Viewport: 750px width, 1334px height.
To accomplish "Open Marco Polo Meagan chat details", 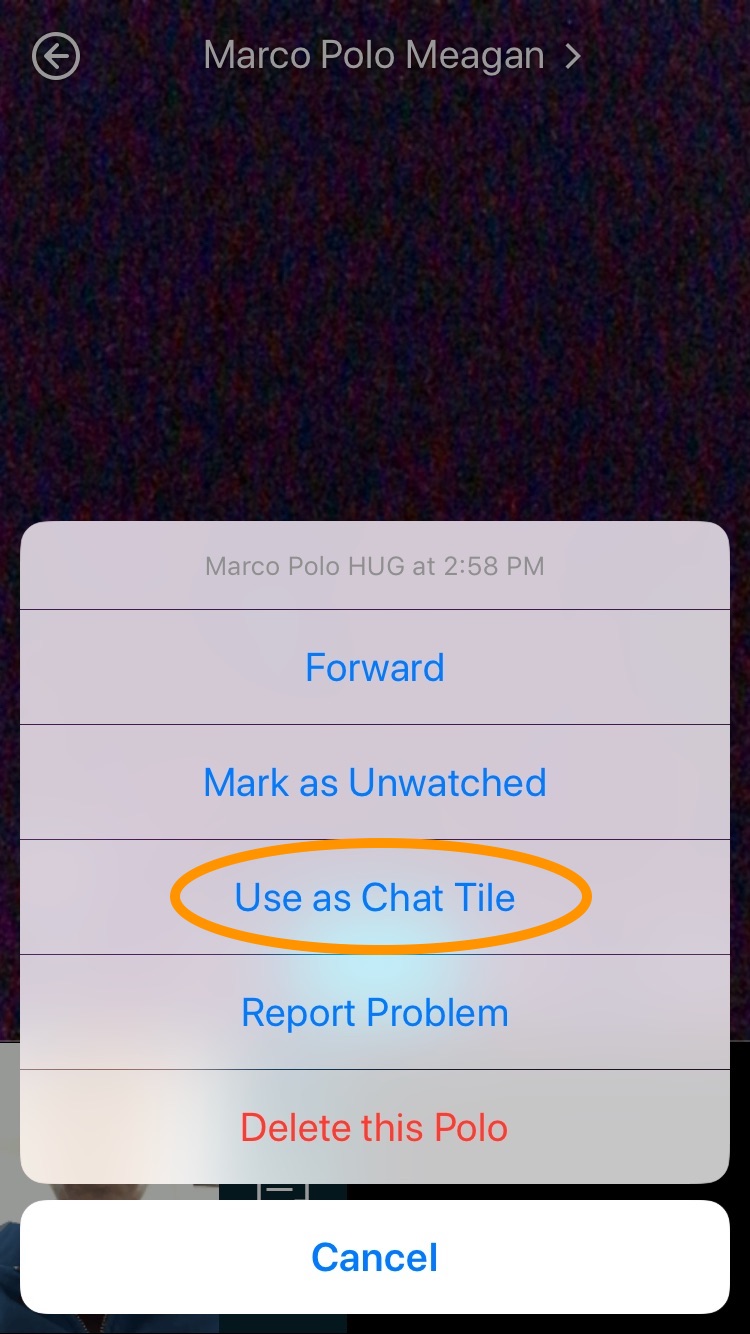I will [392, 56].
